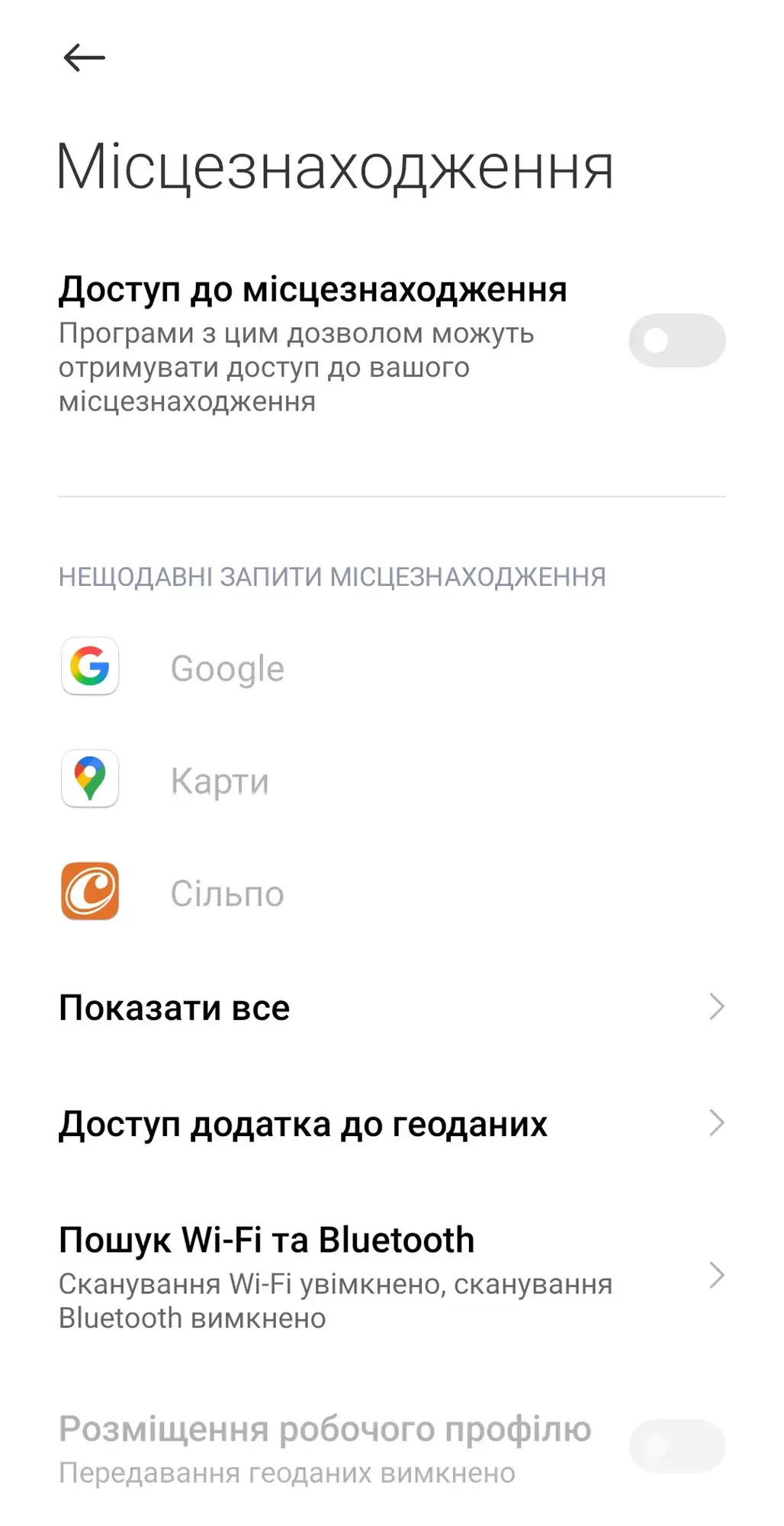Viewport: 784px width, 1526px height.
Task: Enable the Доступ до місцезнаходження switch
Action: [676, 340]
